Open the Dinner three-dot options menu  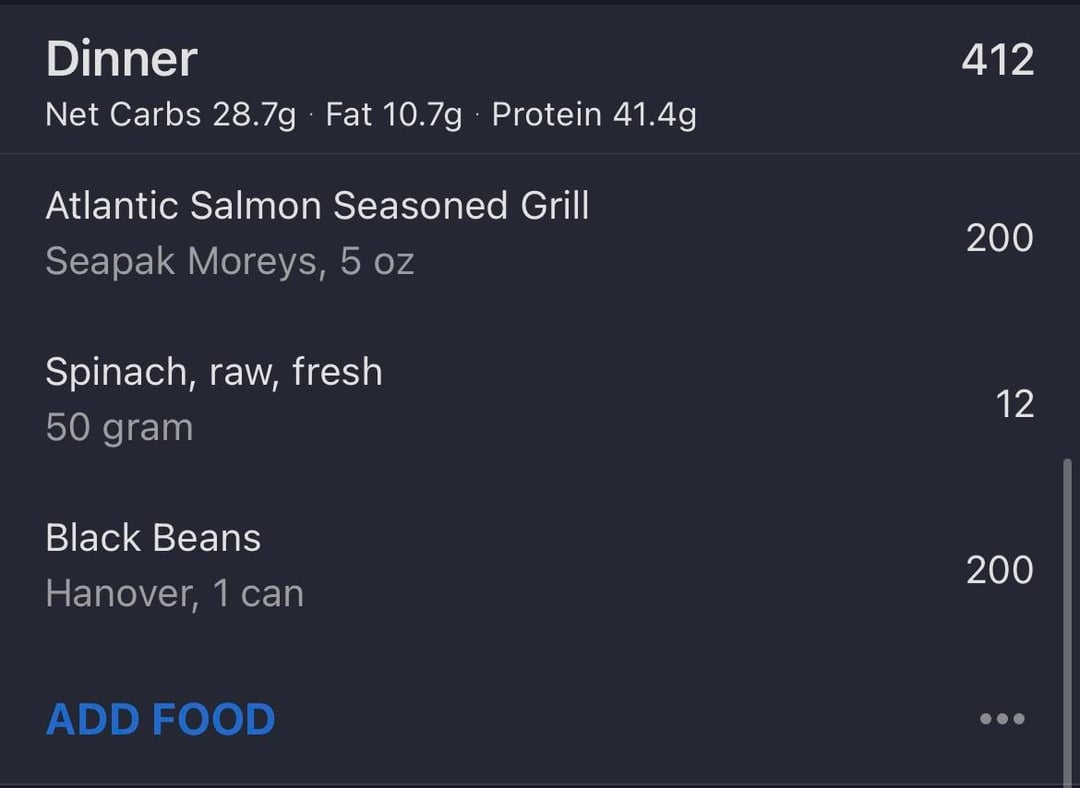[x=1002, y=719]
